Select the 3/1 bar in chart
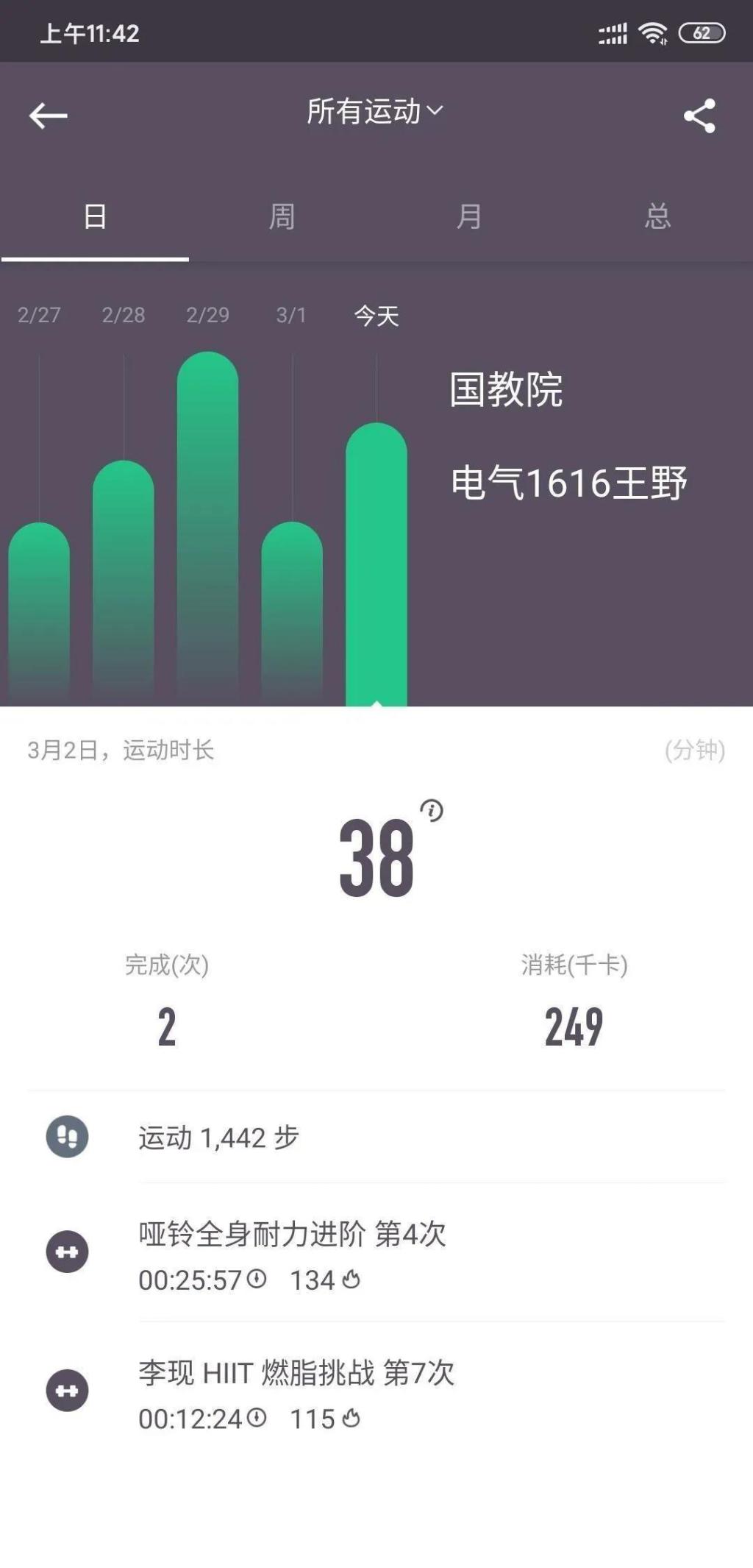The width and height of the screenshot is (753, 1568). pos(292,611)
